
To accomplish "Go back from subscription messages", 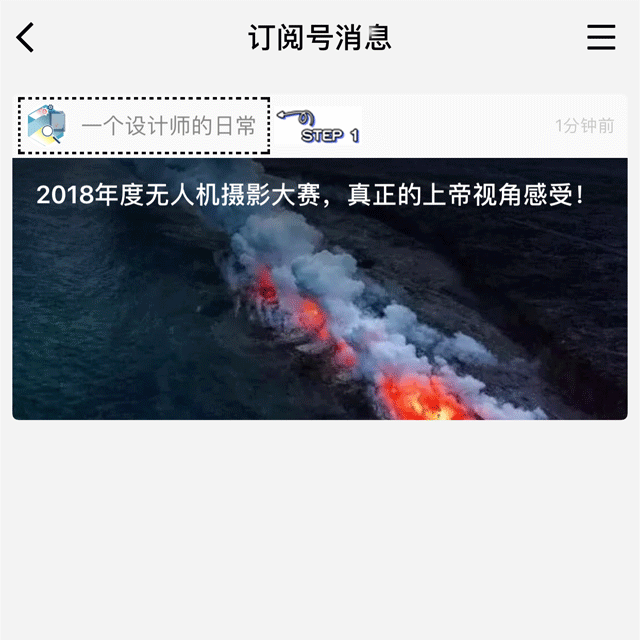I will (x=26, y=38).
